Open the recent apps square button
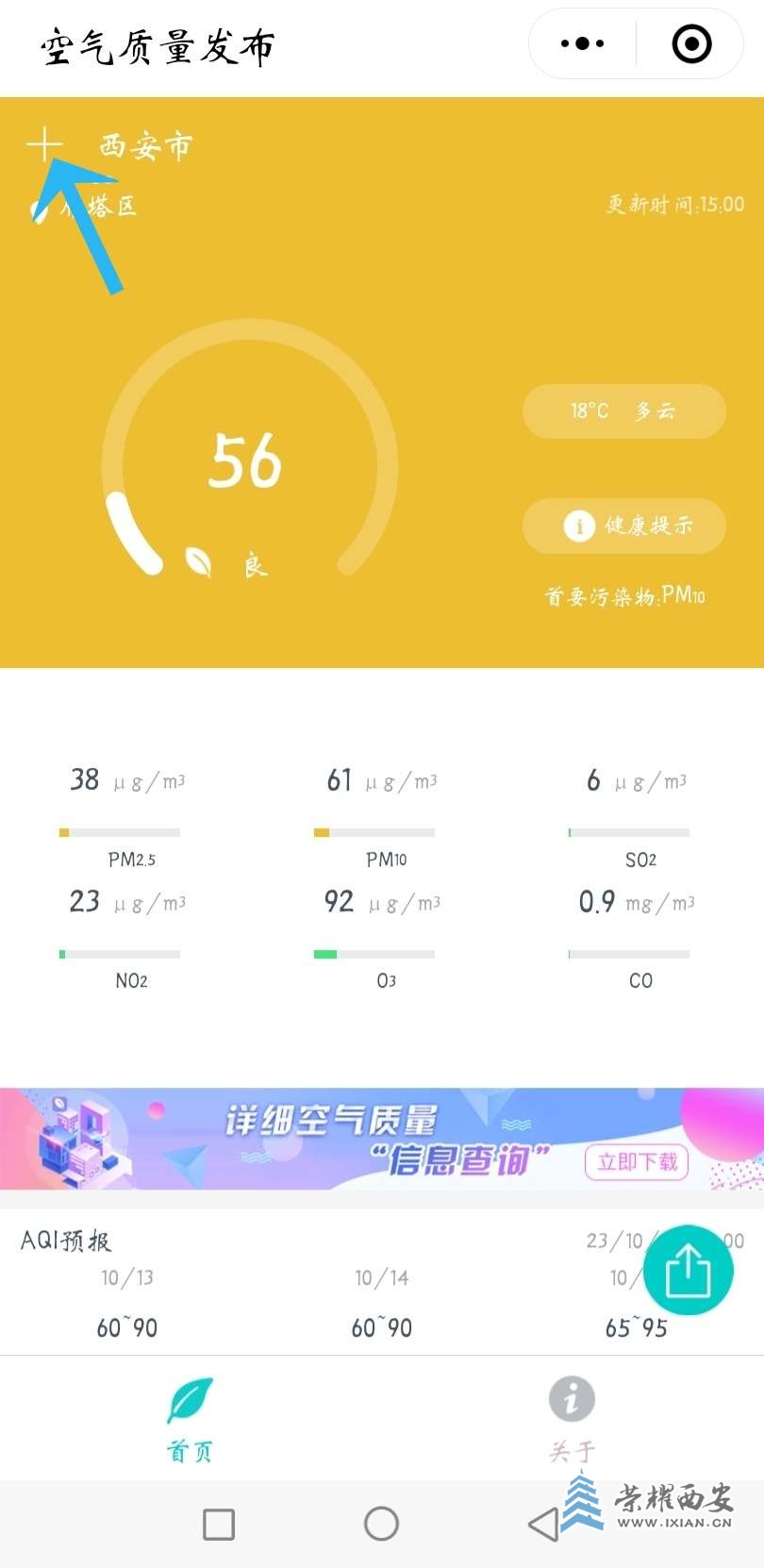This screenshot has width=764, height=1568. [x=219, y=1524]
